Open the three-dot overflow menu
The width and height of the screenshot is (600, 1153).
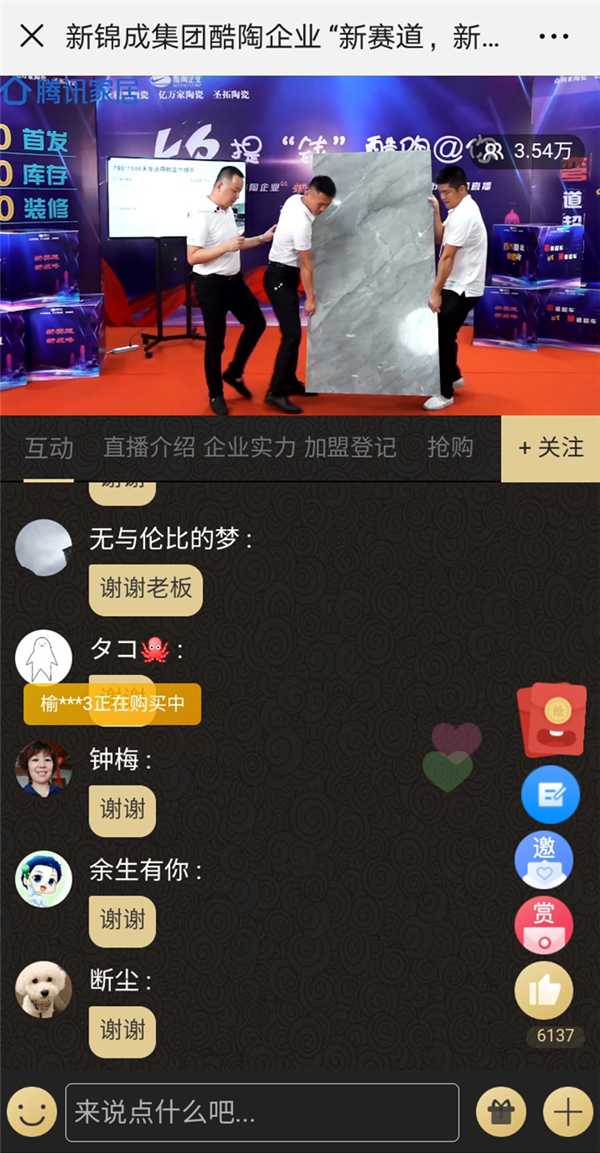552,37
